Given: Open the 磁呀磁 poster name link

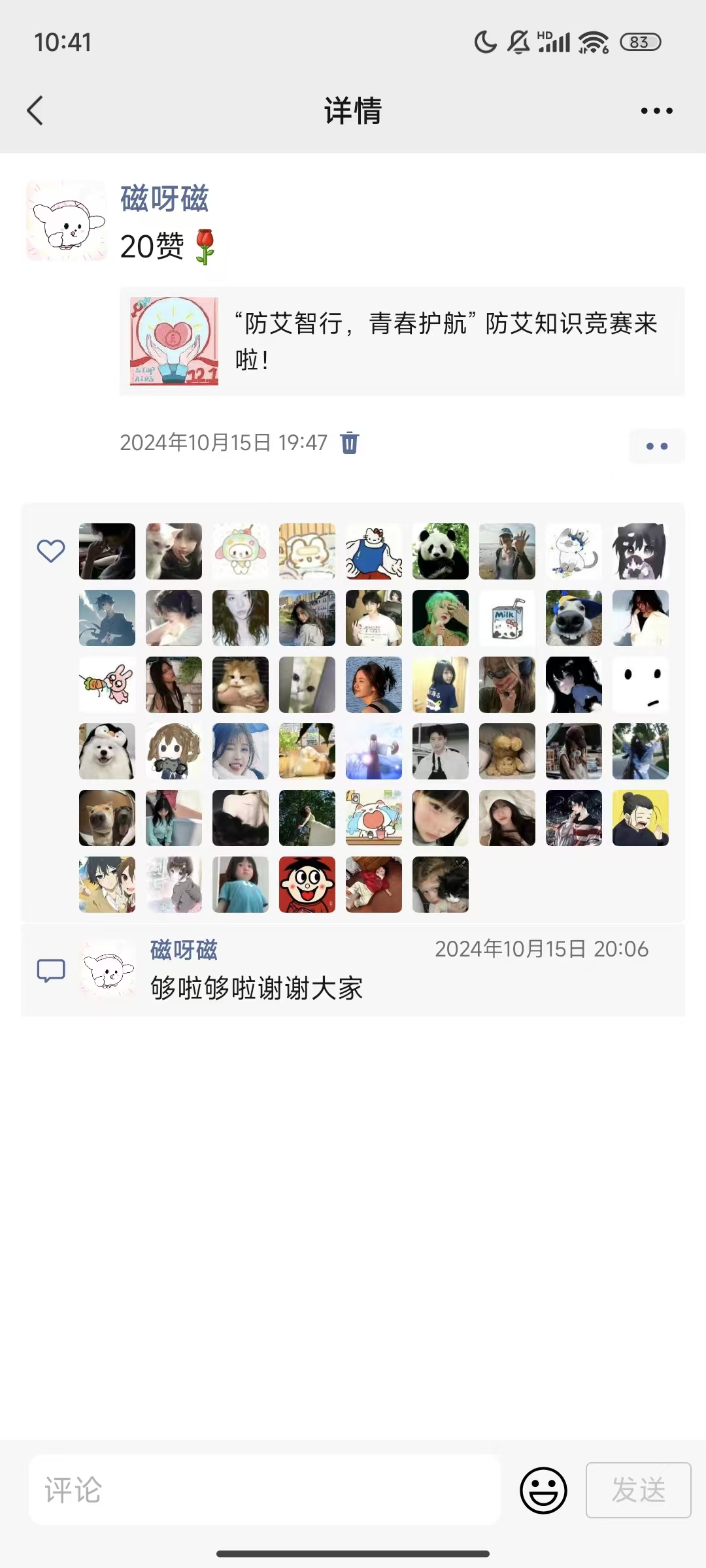Looking at the screenshot, I should (x=164, y=199).
